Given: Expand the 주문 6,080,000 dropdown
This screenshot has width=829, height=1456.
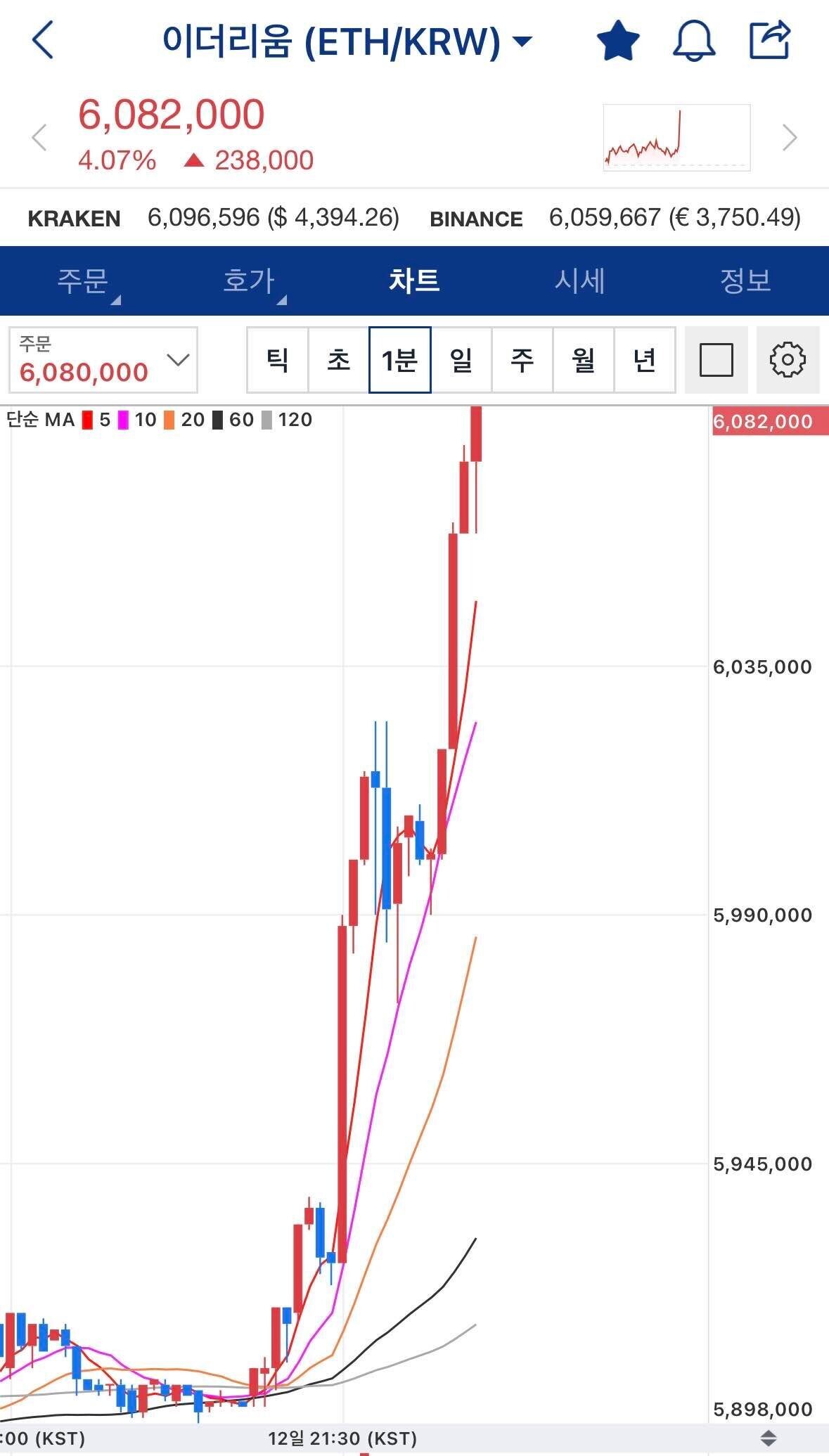Looking at the screenshot, I should (x=103, y=360).
